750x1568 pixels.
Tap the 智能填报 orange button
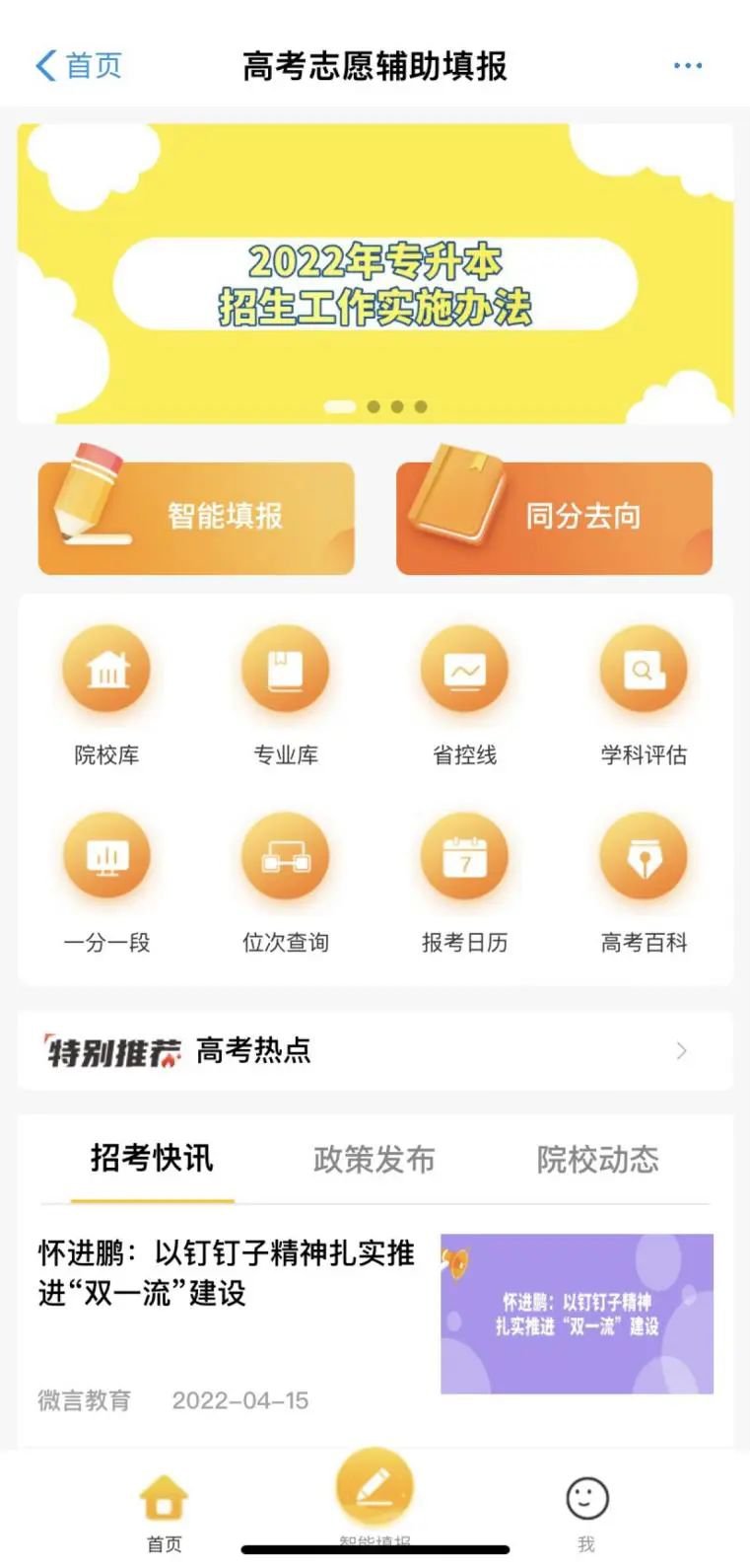tap(196, 518)
